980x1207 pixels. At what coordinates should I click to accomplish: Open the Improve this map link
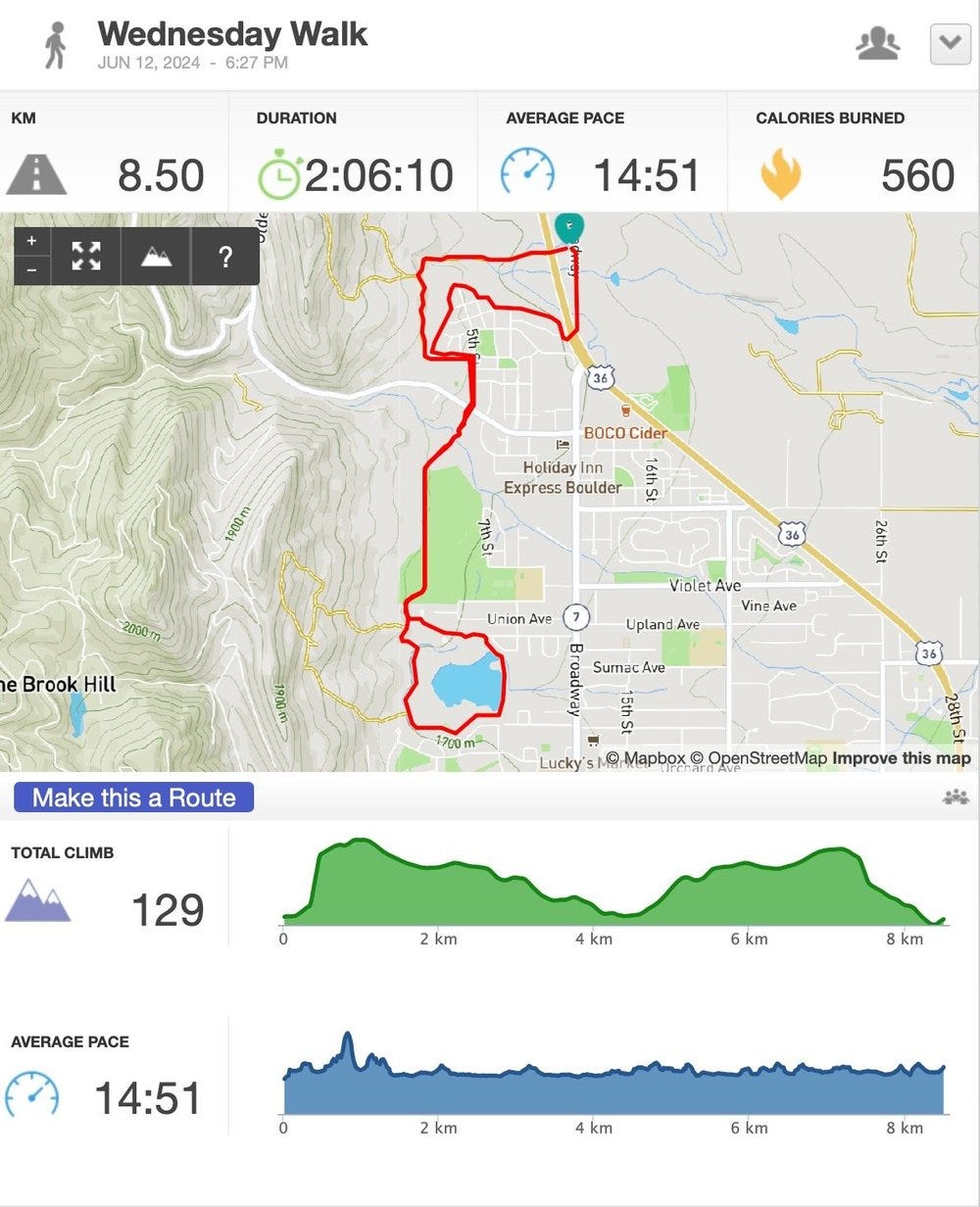pyautogui.click(x=902, y=758)
